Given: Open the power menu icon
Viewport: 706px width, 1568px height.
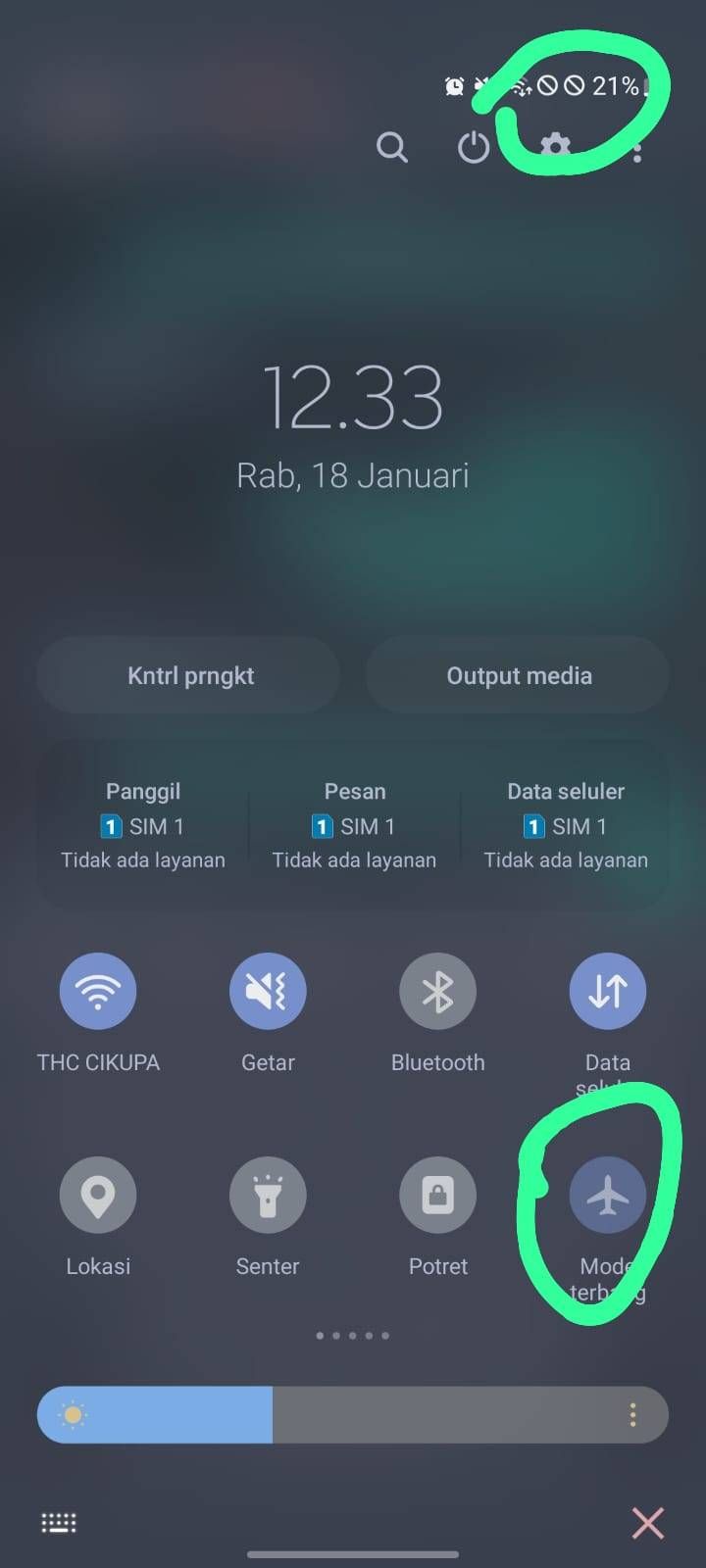Looking at the screenshot, I should tap(473, 147).
